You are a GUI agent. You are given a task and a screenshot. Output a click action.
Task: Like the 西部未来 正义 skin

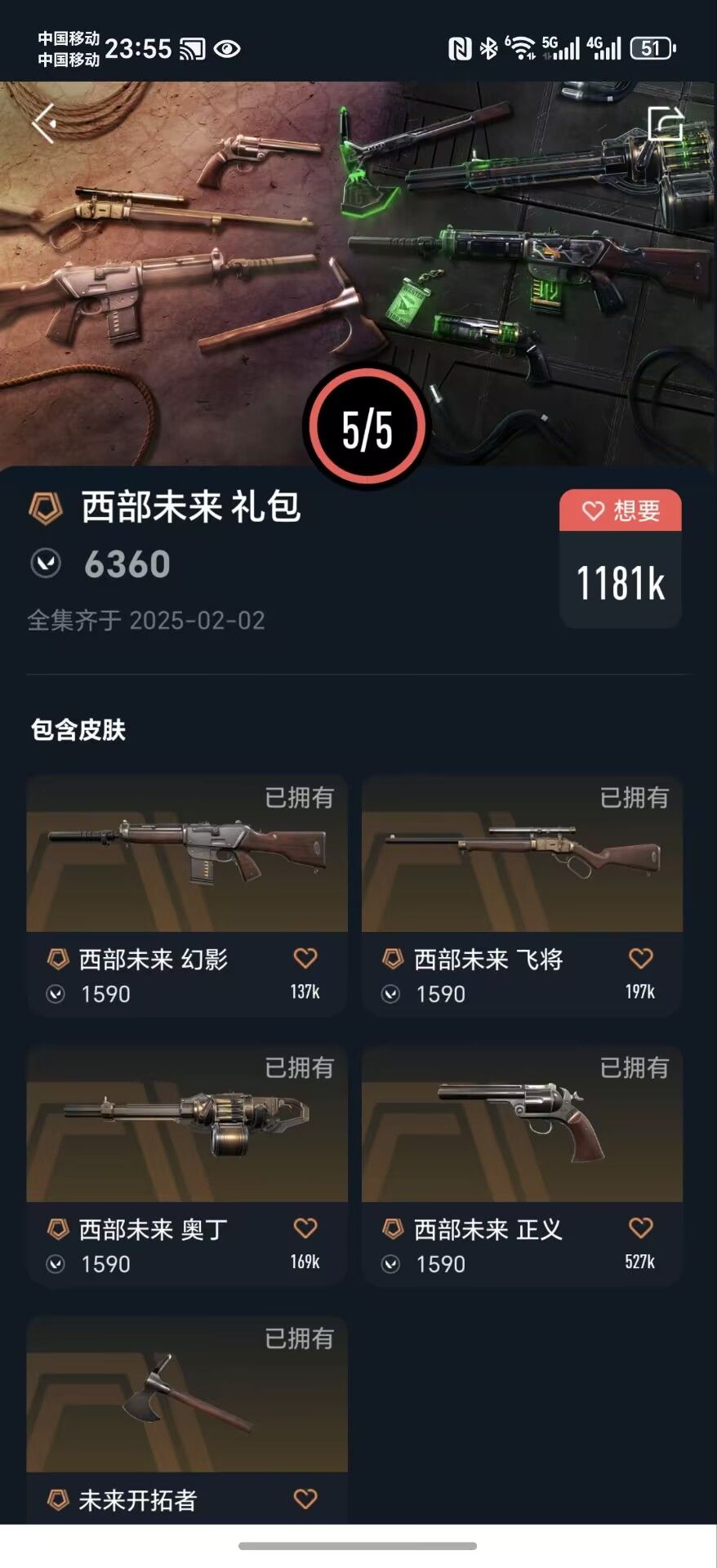641,1227
